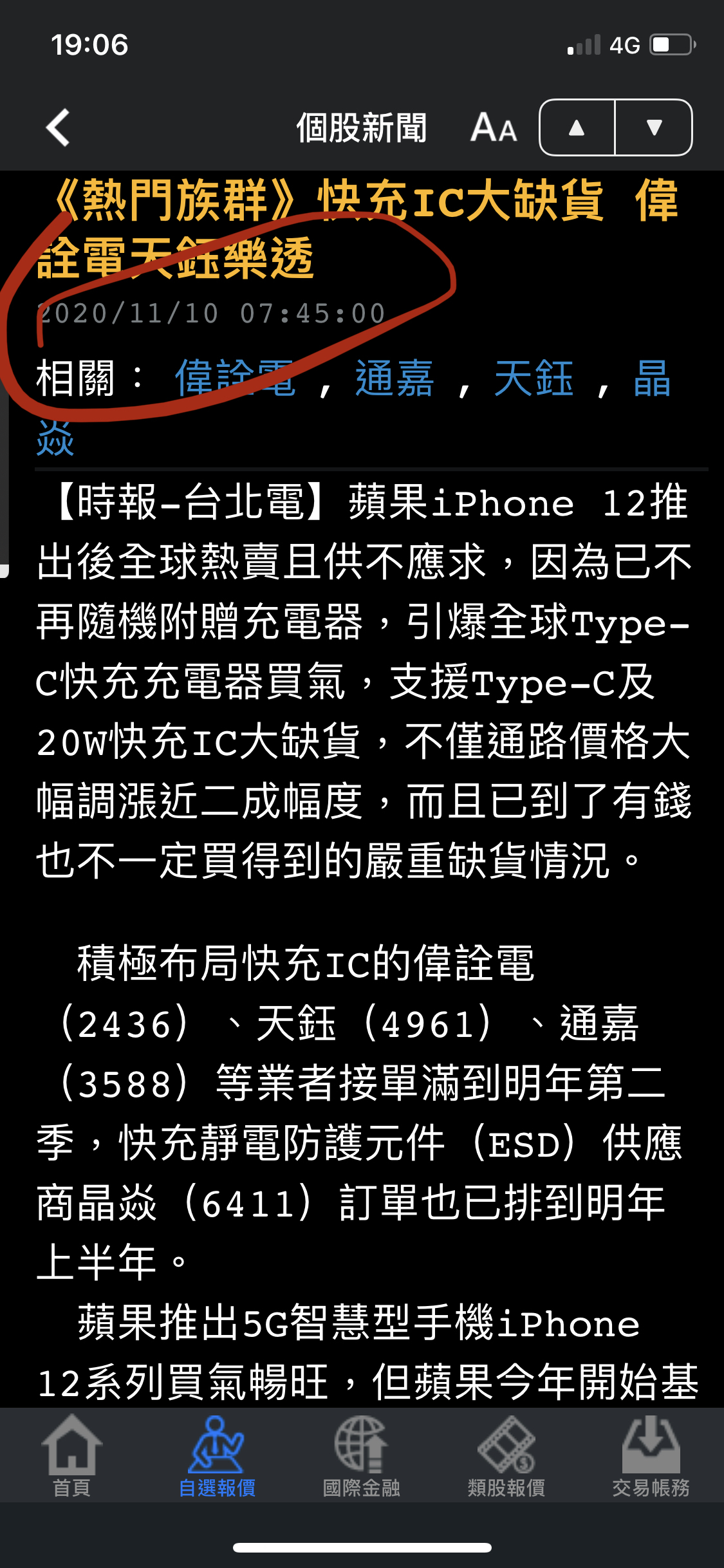Open the 國際金融 tab
724x1568 pixels.
(362, 1456)
